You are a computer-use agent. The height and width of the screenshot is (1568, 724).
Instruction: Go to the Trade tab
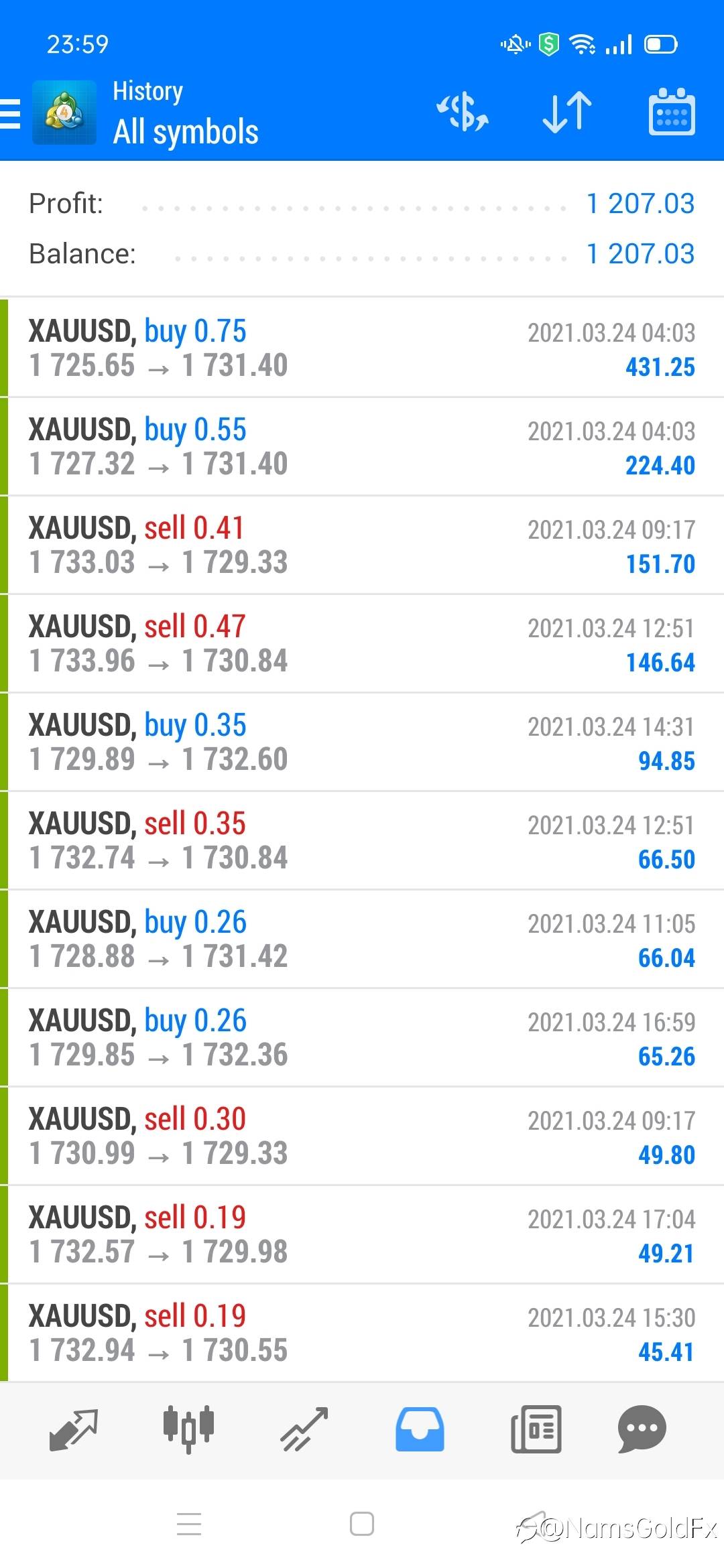tap(304, 1429)
